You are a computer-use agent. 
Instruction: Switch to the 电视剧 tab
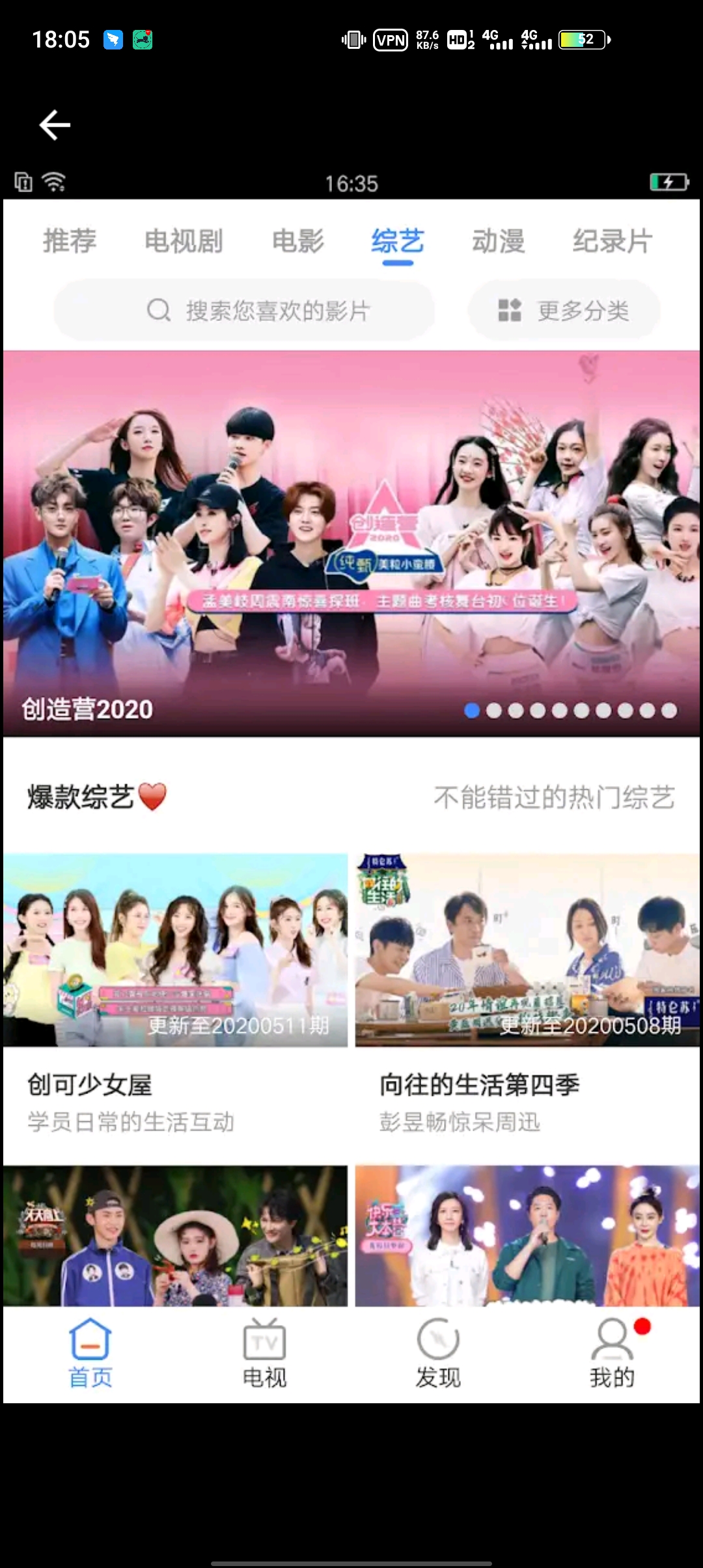(x=184, y=242)
